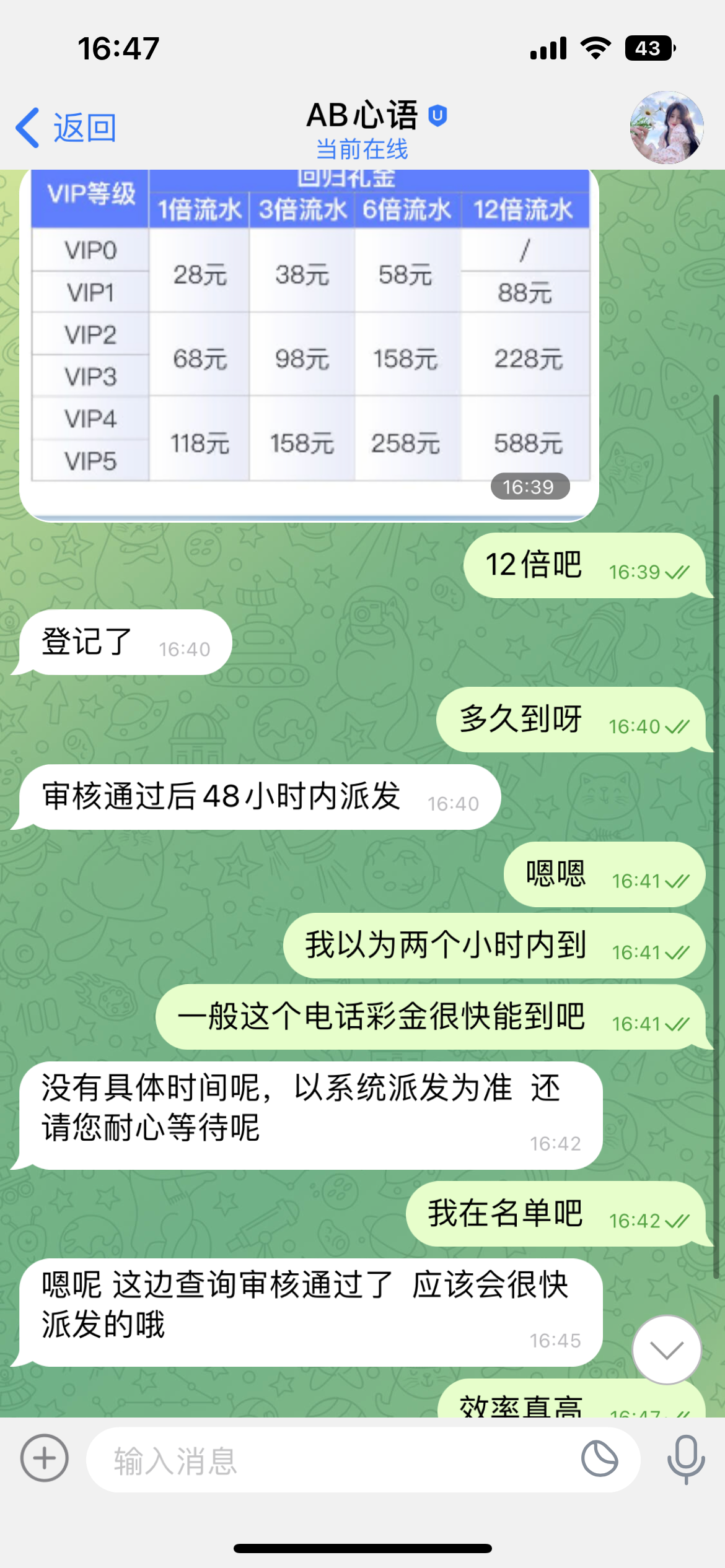Open the attachment plus menu
The height and width of the screenshot is (1568, 725).
[x=45, y=1458]
